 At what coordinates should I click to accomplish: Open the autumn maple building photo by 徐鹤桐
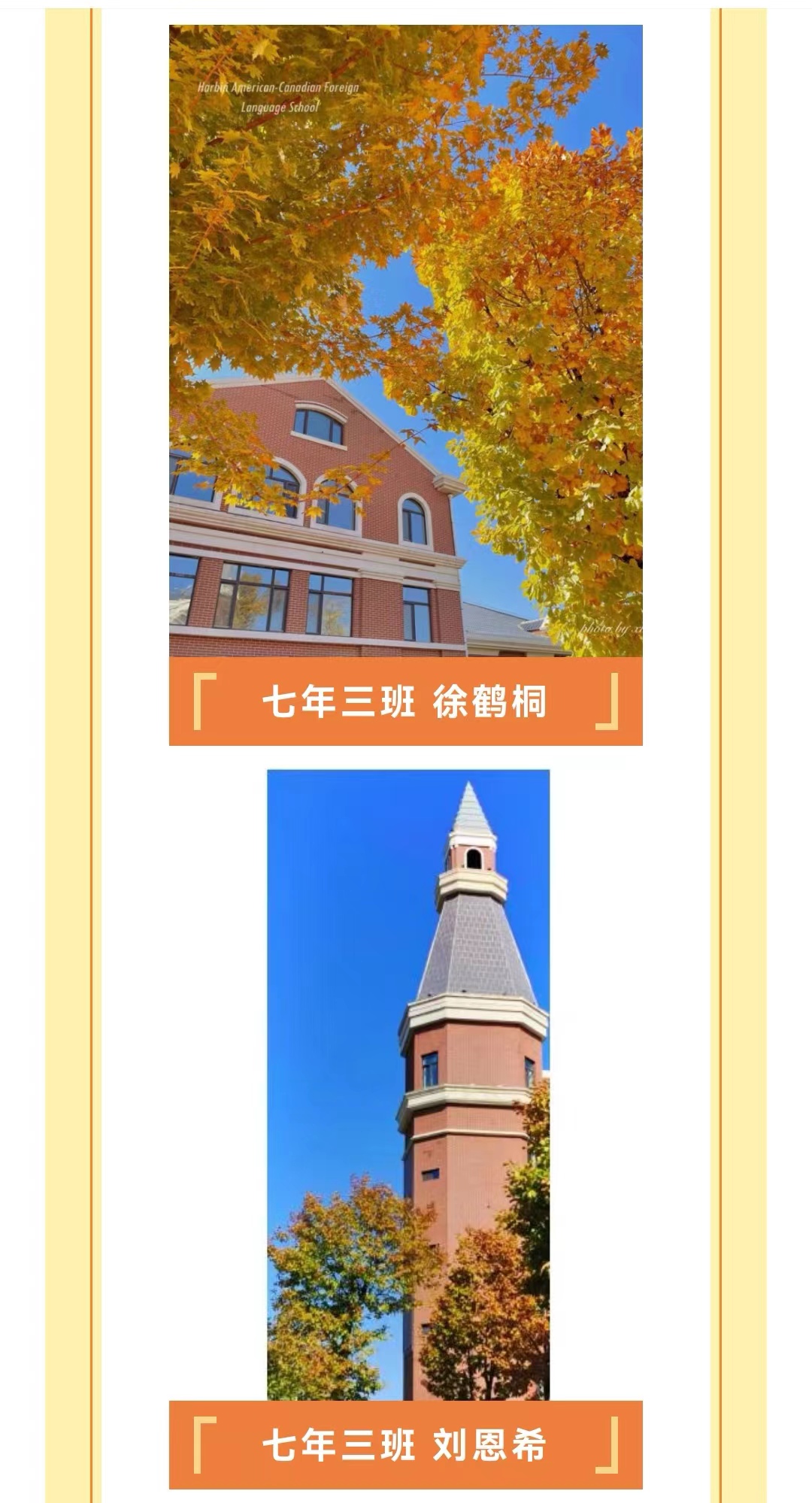pos(405,341)
